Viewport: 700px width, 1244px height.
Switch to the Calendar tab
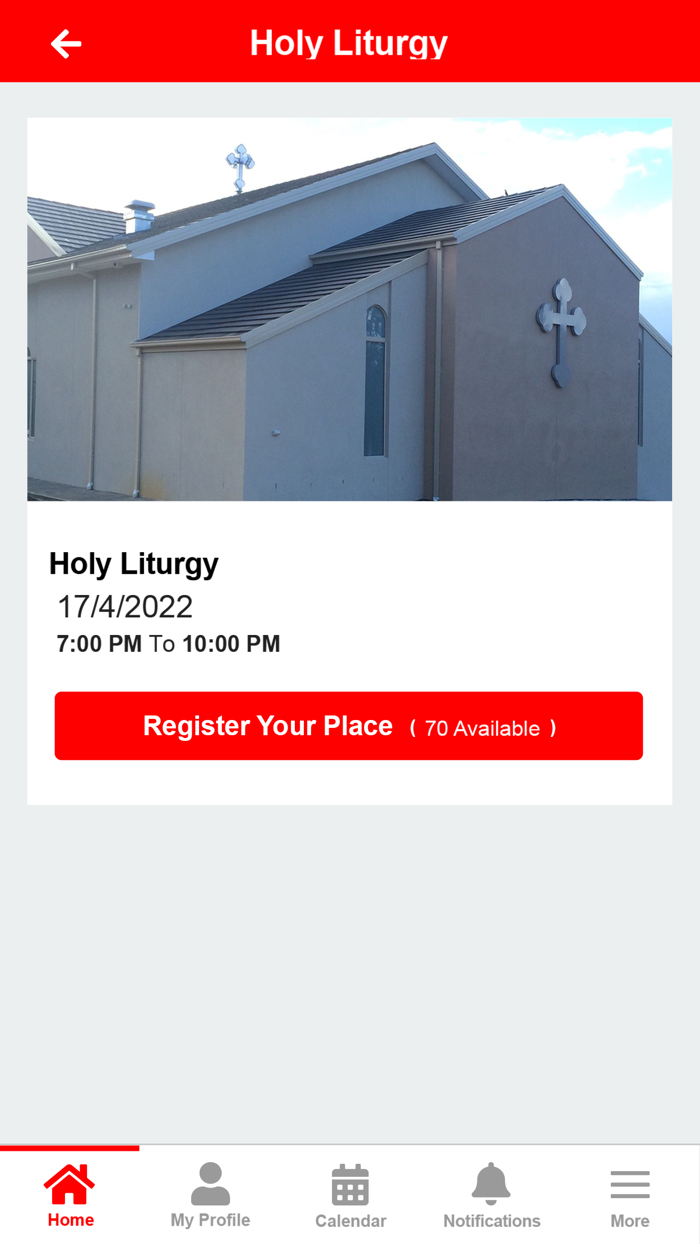pyautogui.click(x=350, y=1195)
